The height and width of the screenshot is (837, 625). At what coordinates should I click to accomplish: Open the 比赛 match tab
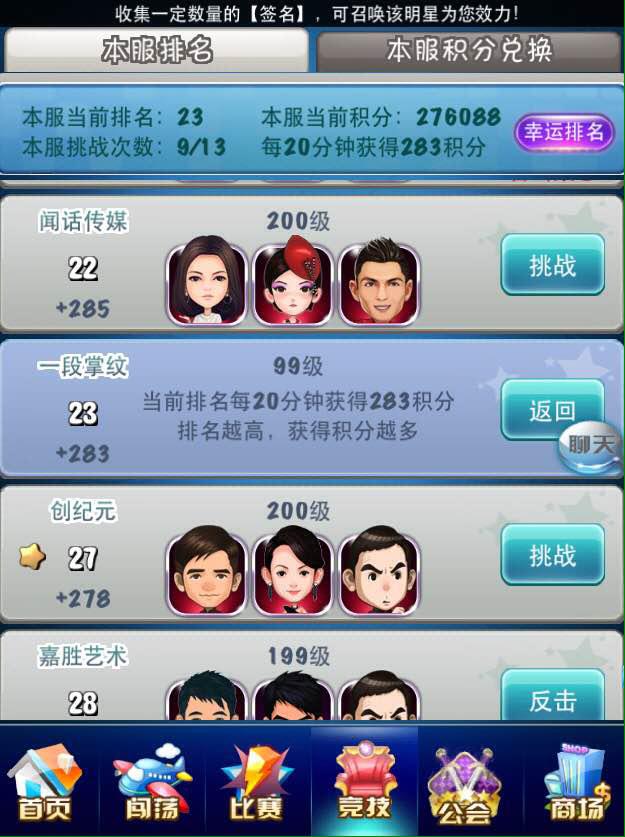[x=258, y=784]
